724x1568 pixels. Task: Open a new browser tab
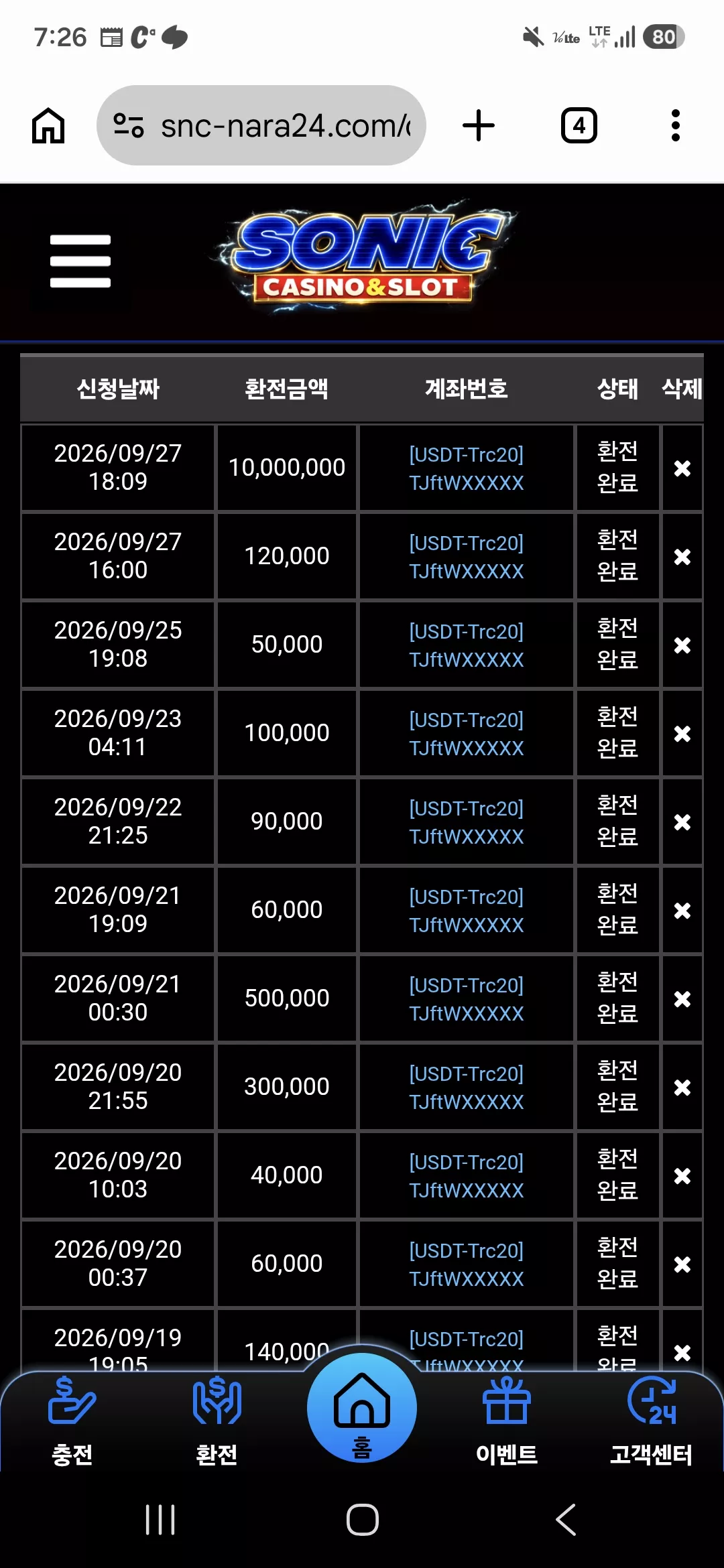[x=479, y=125]
